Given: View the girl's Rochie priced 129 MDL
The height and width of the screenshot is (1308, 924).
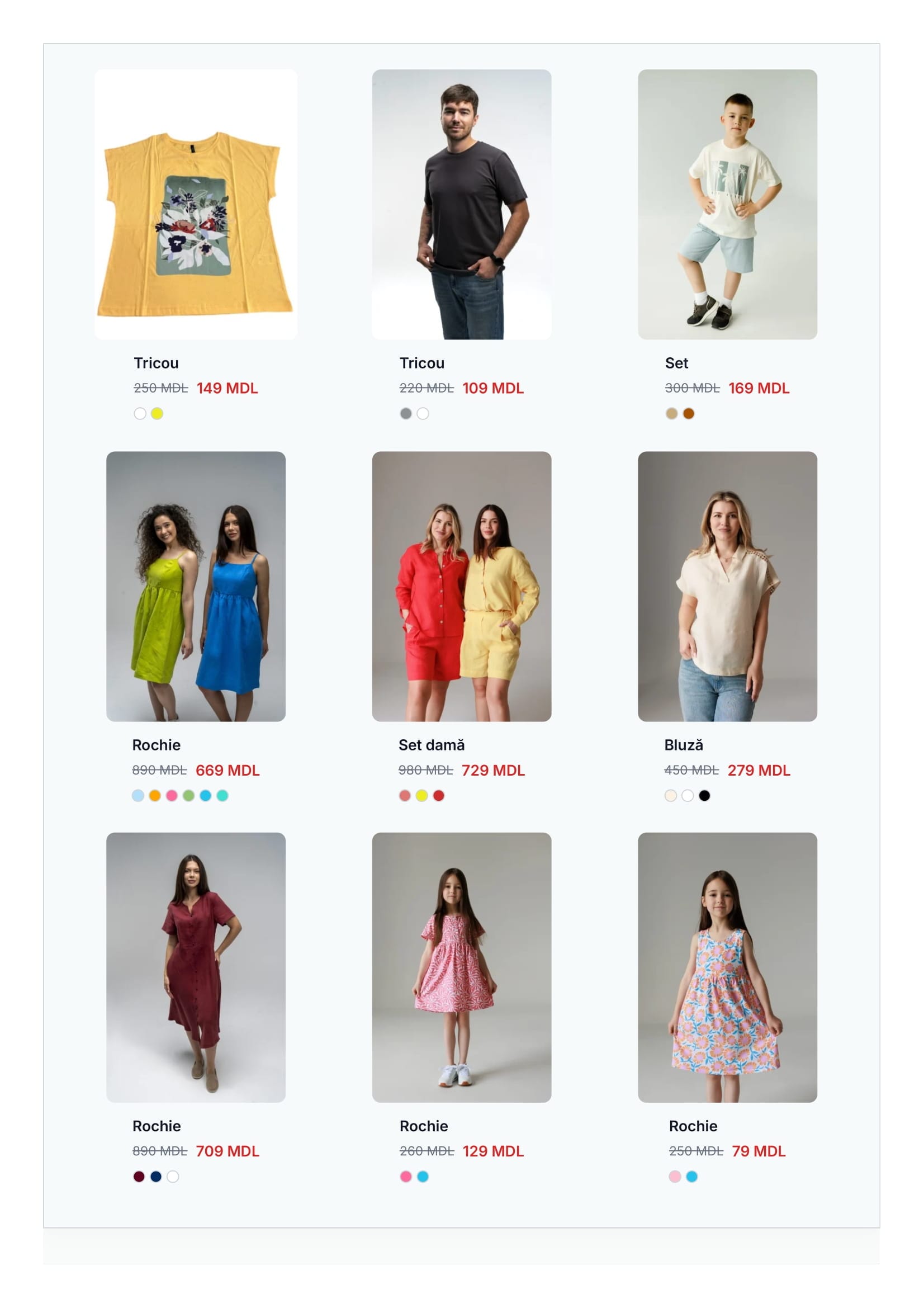Looking at the screenshot, I should pos(461,967).
